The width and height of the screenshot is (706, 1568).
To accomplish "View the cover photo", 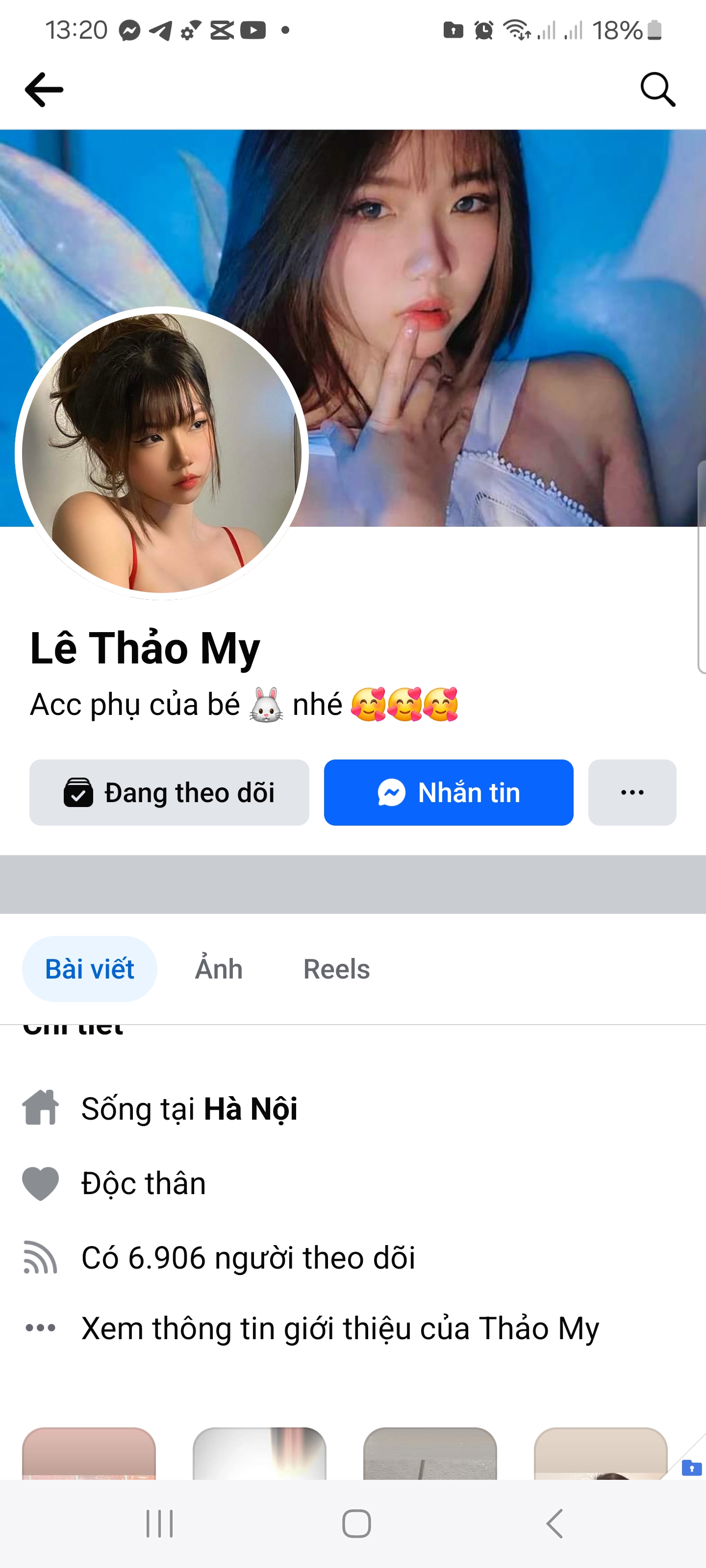I will (487, 274).
